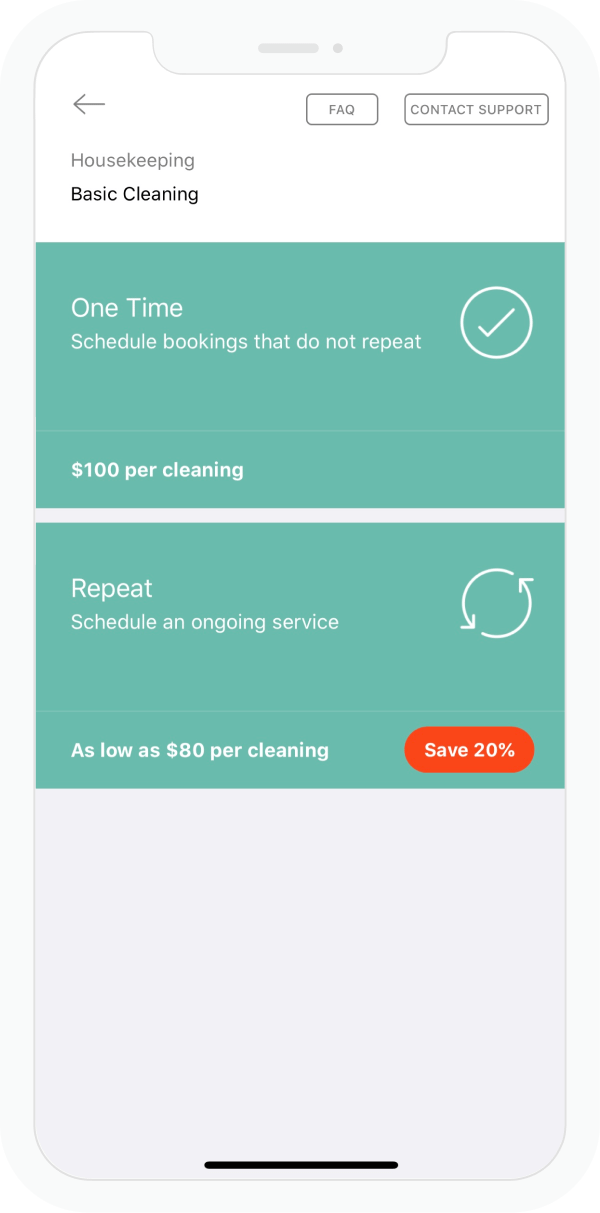Tap Contact Support
Viewport: 600px width, 1213px height.
476,110
